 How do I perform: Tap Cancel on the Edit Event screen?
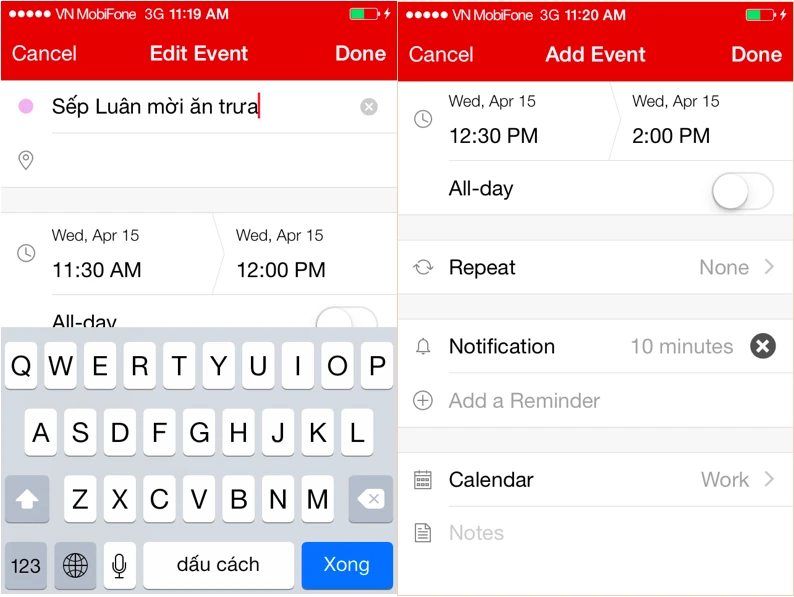click(x=44, y=54)
